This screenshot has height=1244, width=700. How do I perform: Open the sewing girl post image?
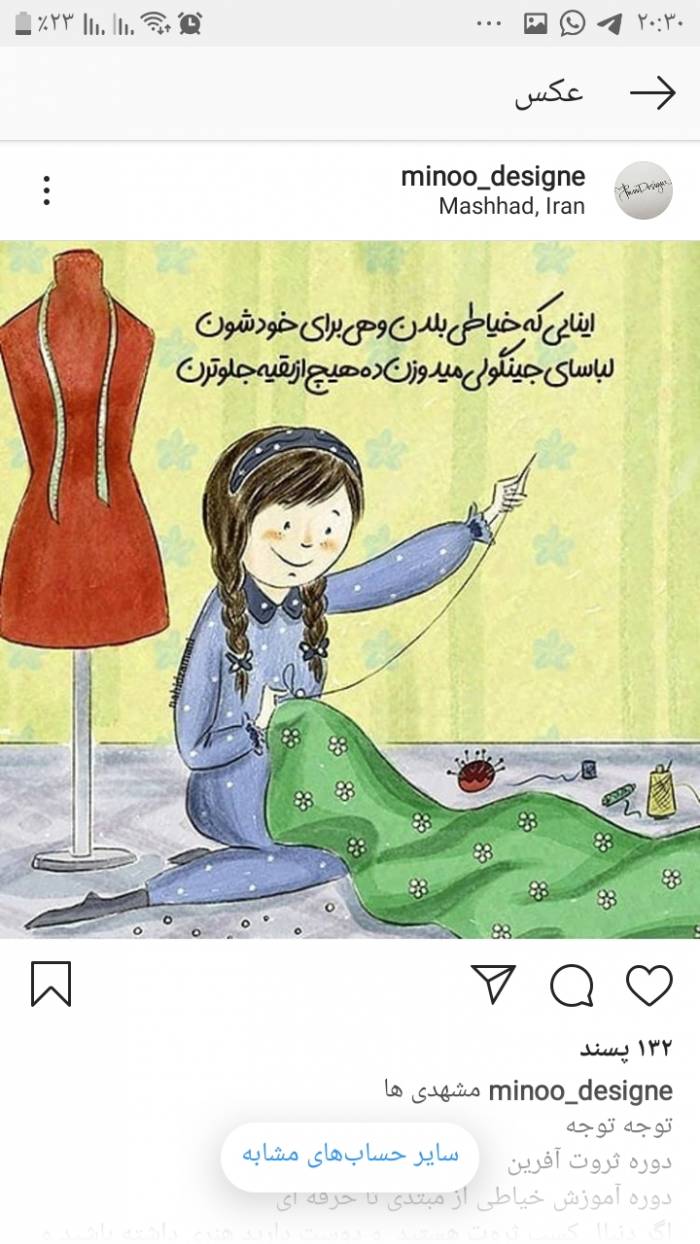pos(350,590)
